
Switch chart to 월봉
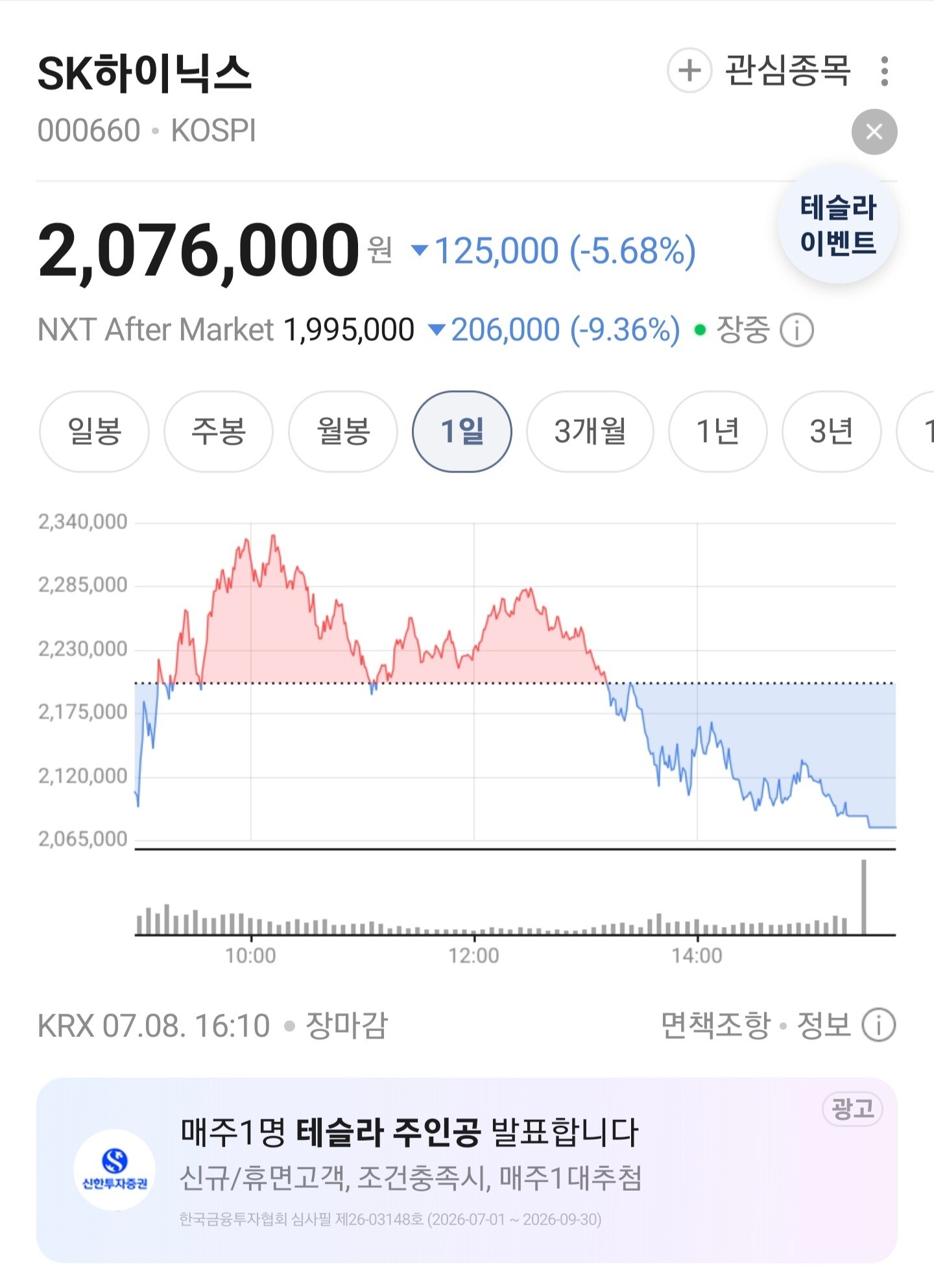pos(343,431)
